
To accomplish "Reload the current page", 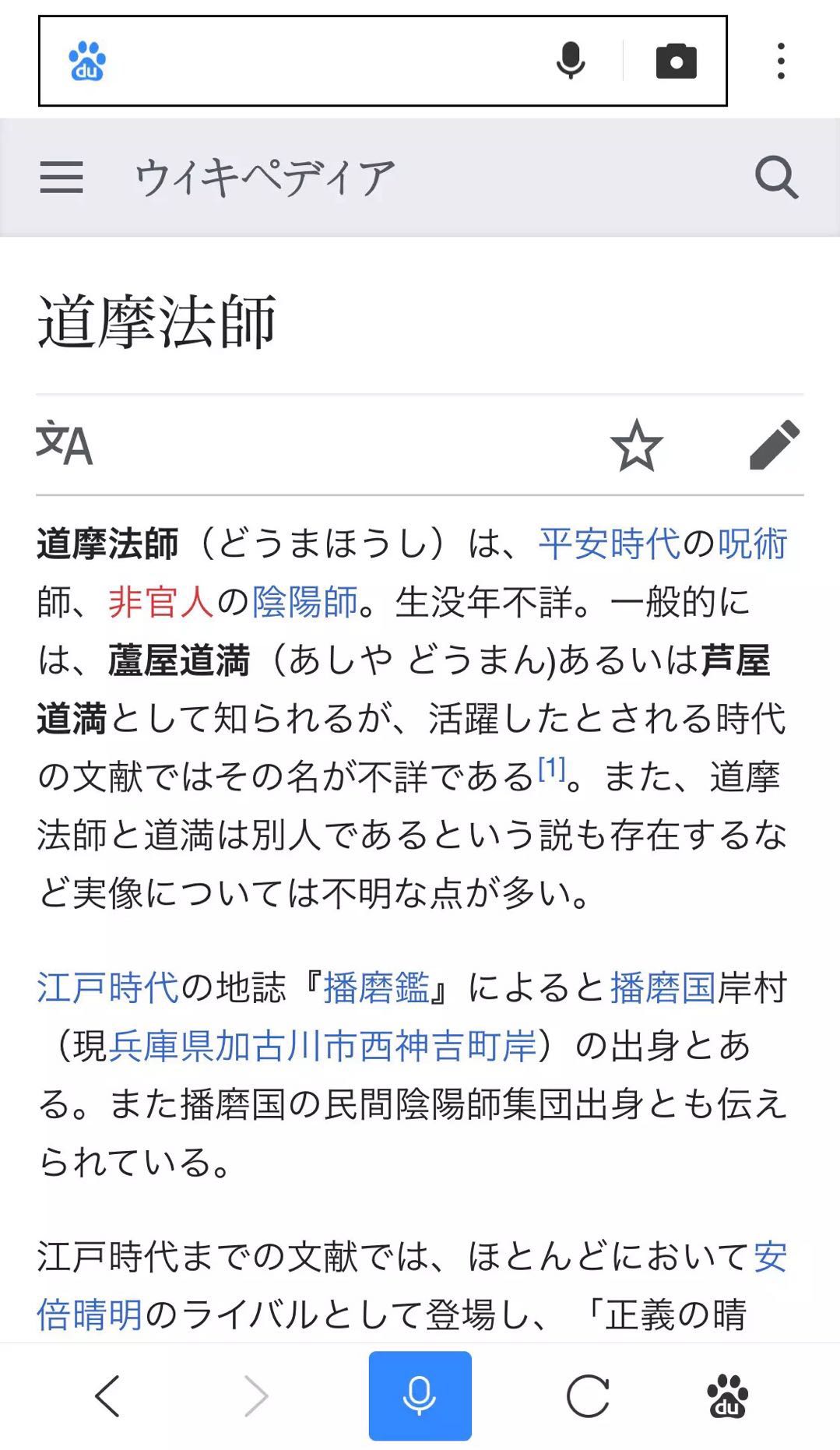I will pyautogui.click(x=588, y=1395).
